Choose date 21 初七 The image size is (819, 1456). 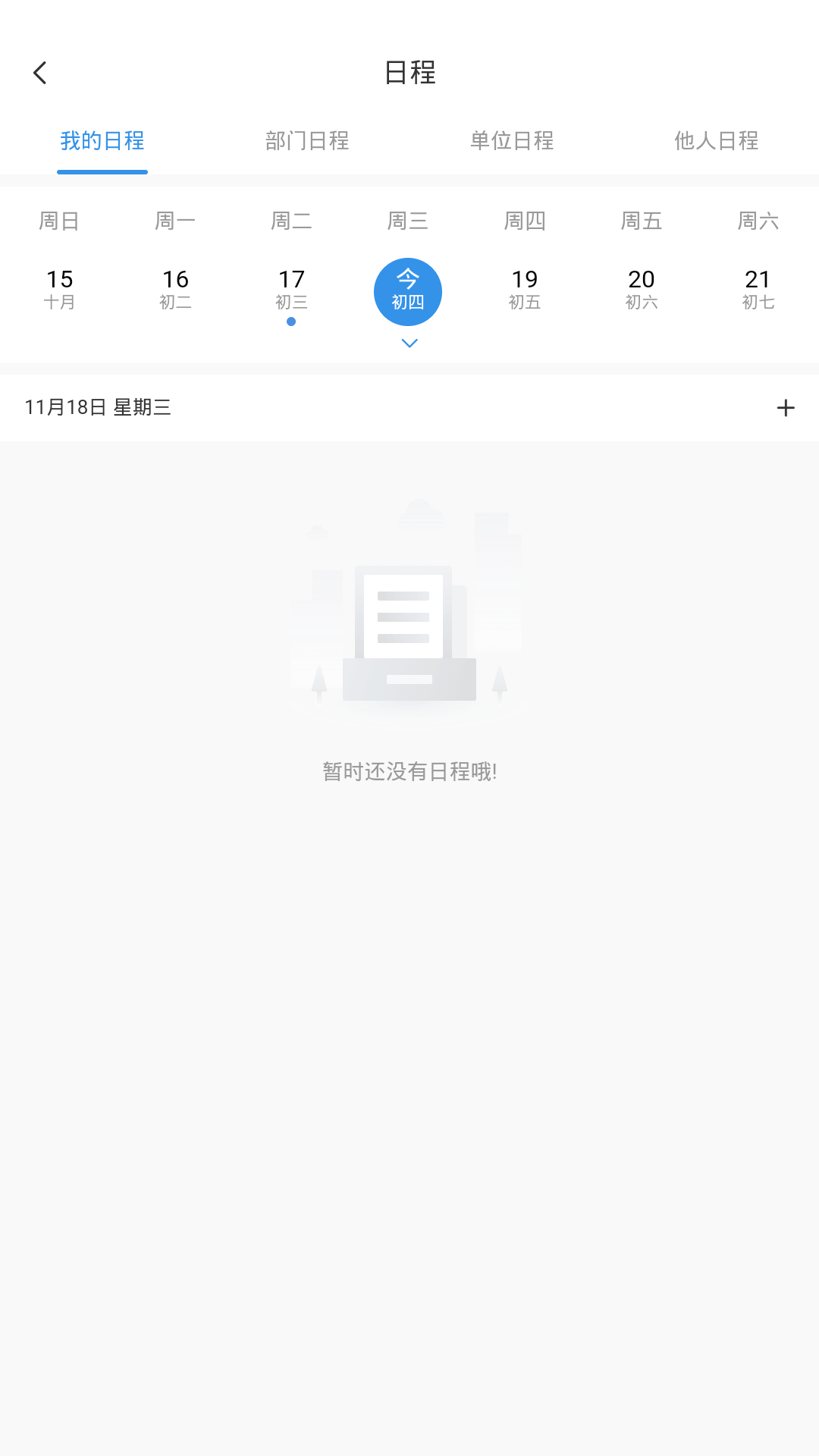758,290
